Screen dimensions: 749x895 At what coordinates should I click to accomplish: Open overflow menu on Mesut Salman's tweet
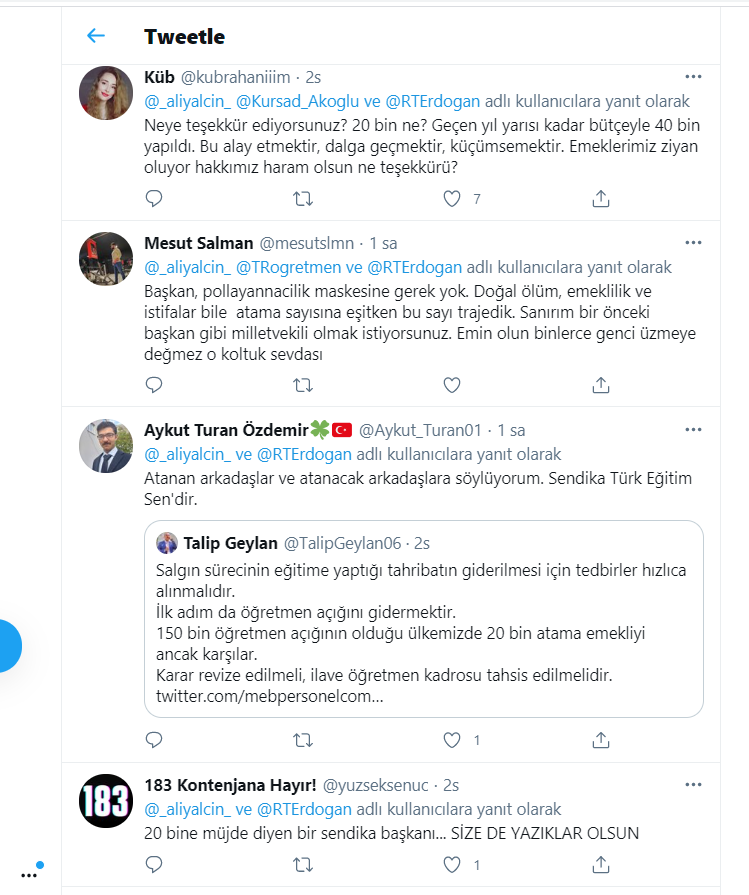693,243
